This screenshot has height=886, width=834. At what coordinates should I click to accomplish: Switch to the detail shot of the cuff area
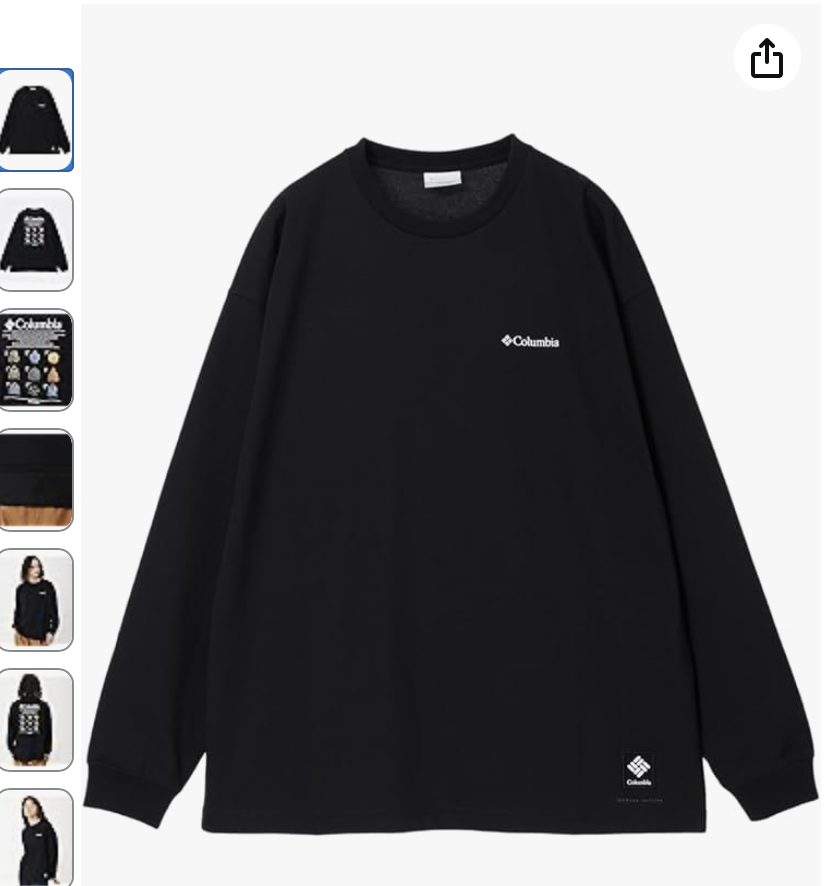[37, 480]
